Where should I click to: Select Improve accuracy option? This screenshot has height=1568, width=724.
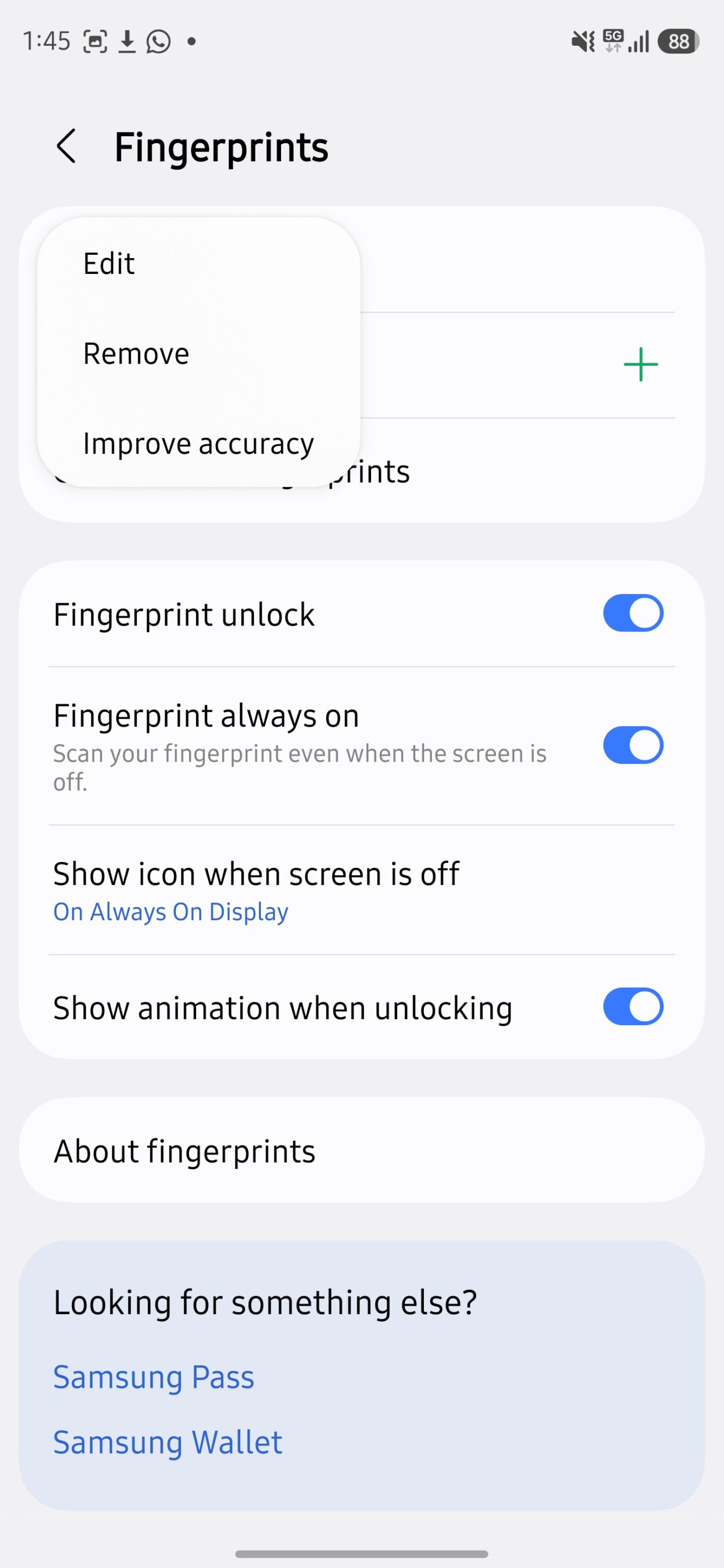[x=198, y=443]
